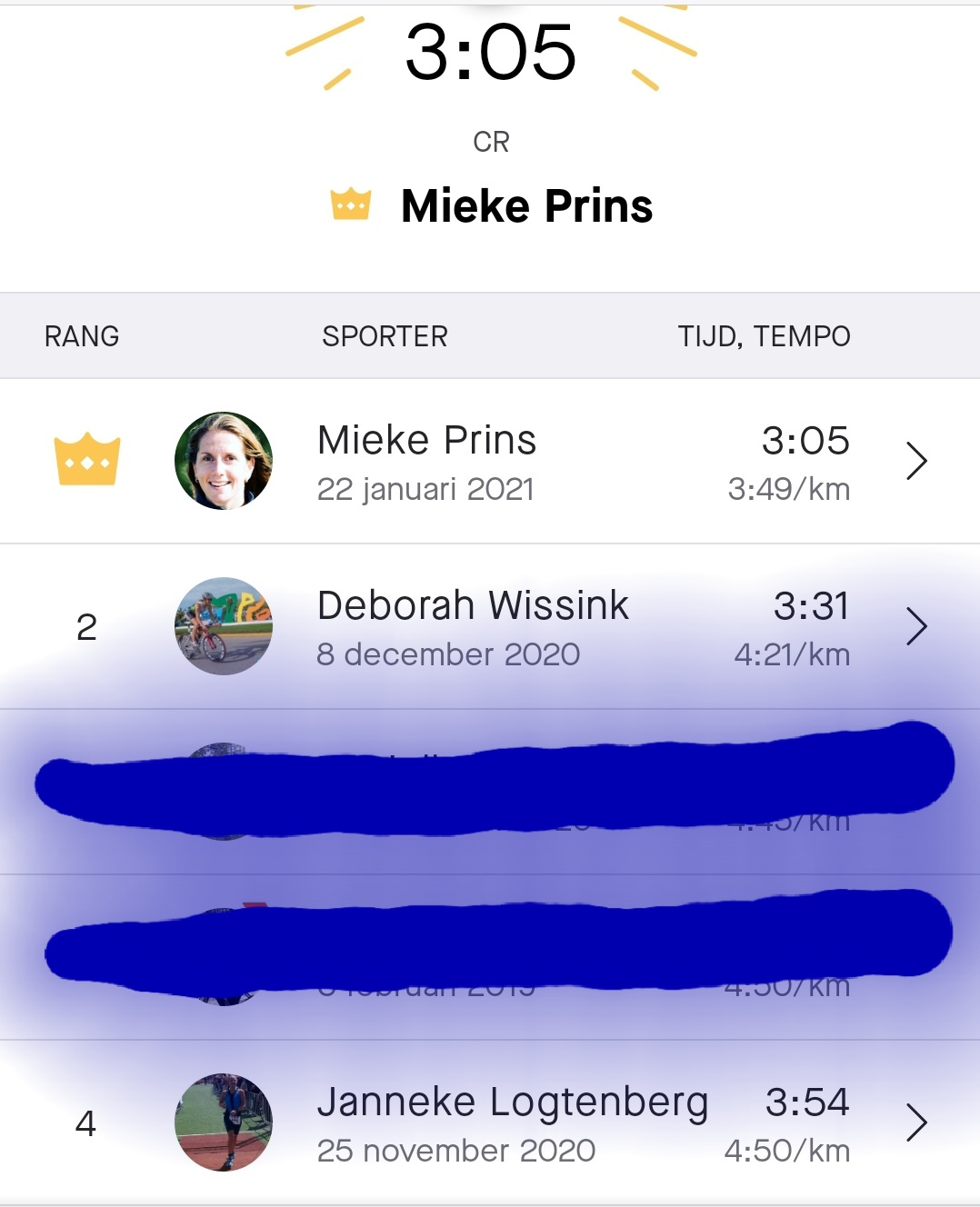980x1207 pixels.
Task: Open Deborah Wissink's leaderboard entry
Action: (x=491, y=627)
